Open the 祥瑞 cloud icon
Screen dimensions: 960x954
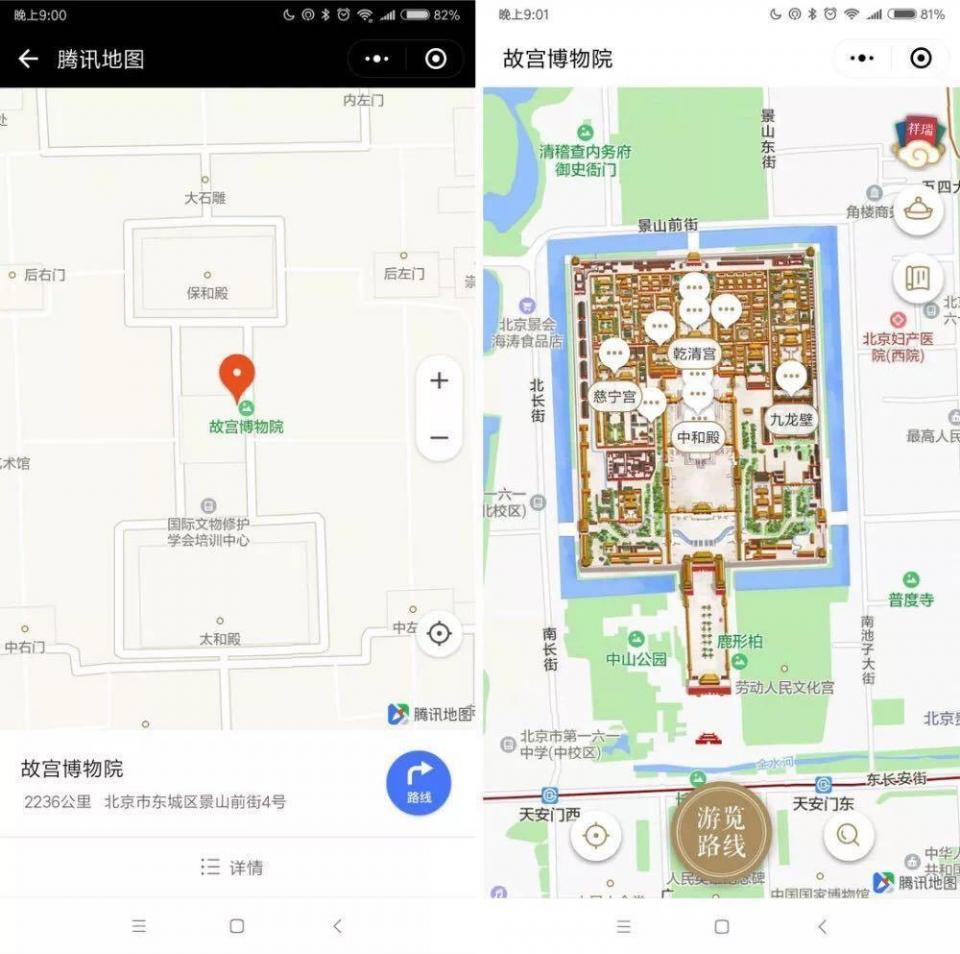click(x=918, y=144)
